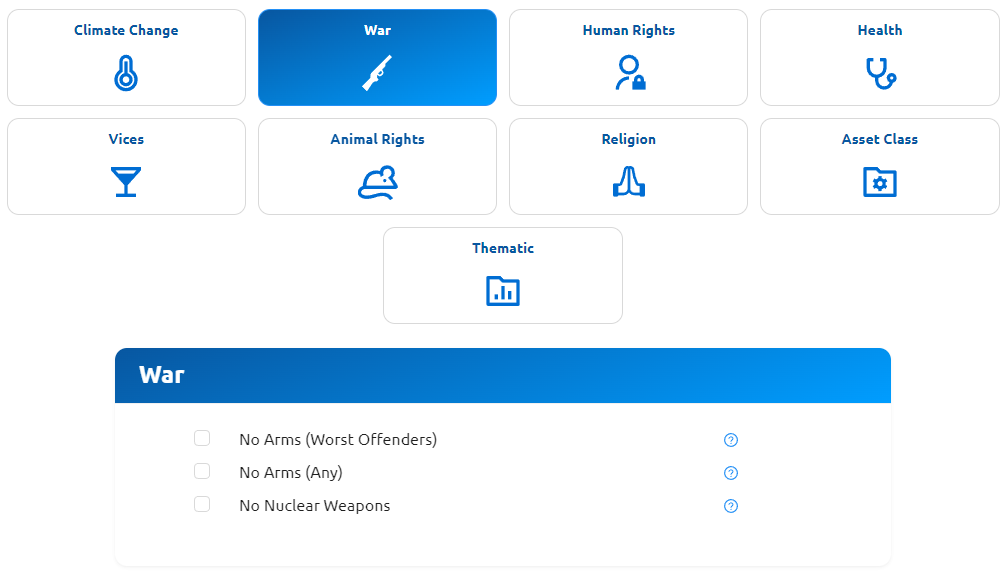Enable the No Arms (Any) checkbox
This screenshot has width=1008, height=582.
[202, 471]
